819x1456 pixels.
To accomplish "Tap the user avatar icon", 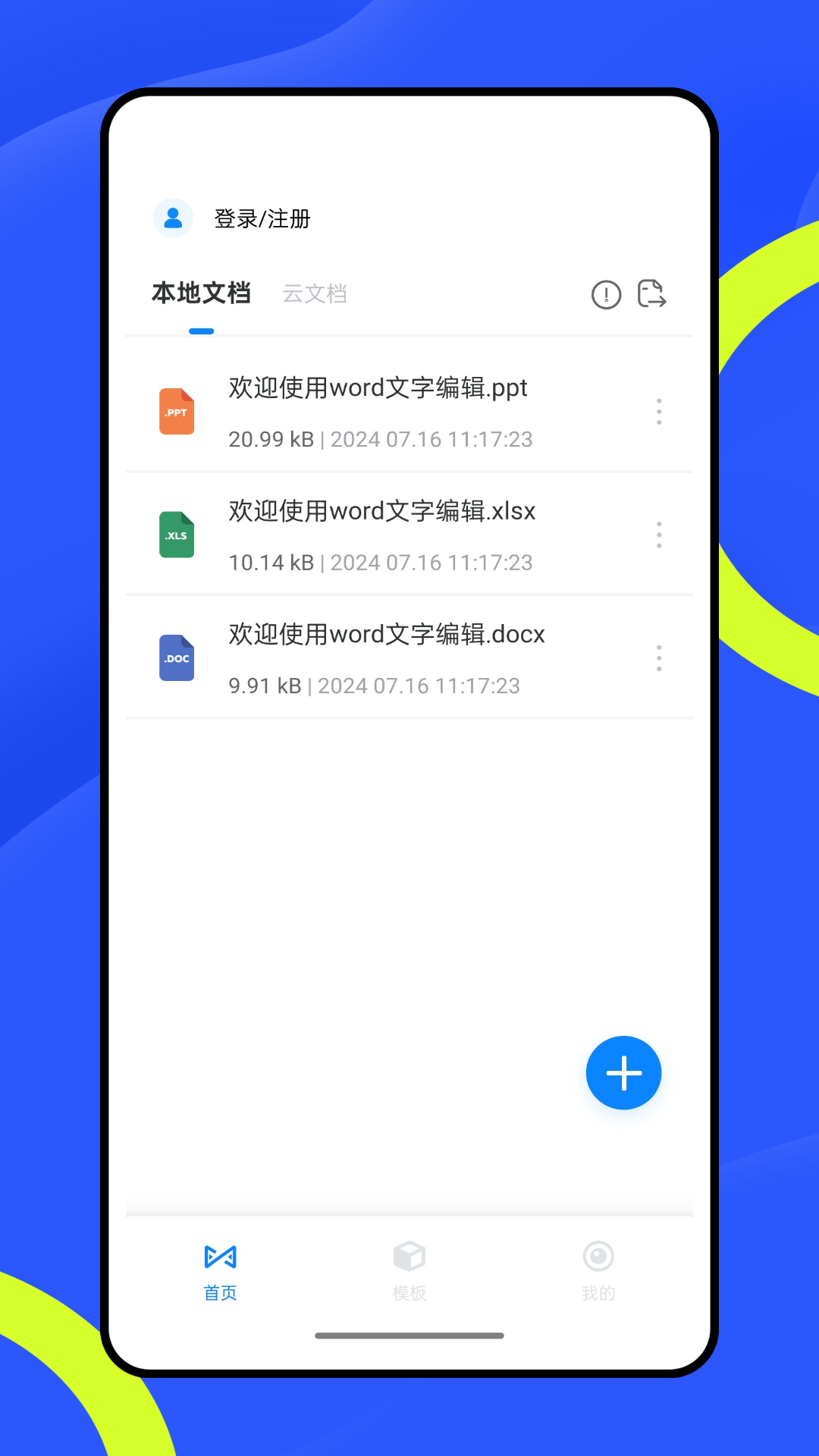I will (x=173, y=218).
